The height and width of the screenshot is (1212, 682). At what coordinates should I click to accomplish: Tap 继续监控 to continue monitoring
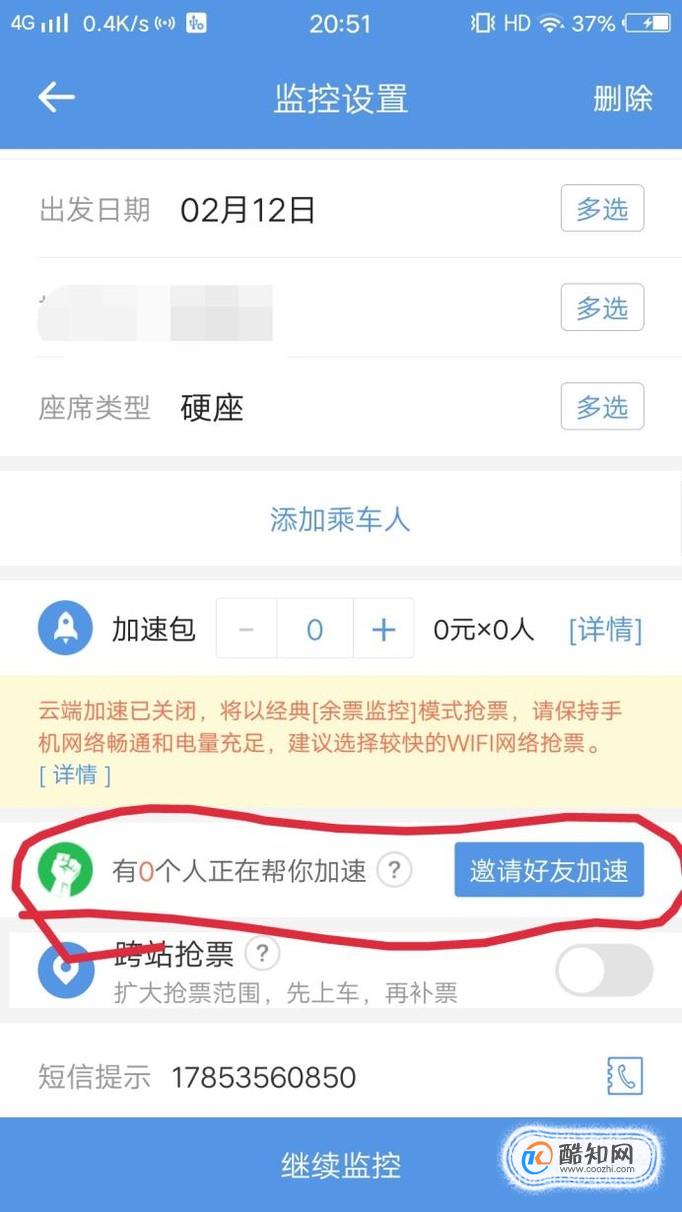point(340,1165)
